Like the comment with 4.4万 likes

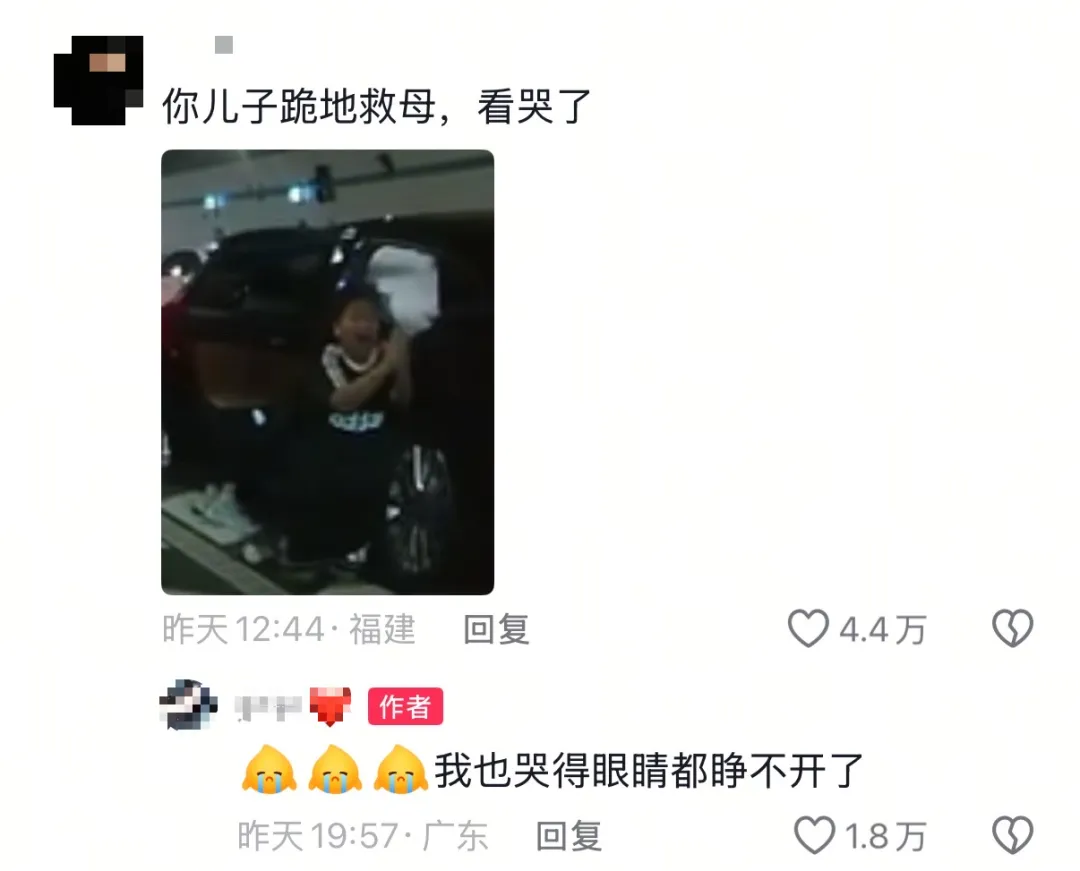[x=809, y=629]
